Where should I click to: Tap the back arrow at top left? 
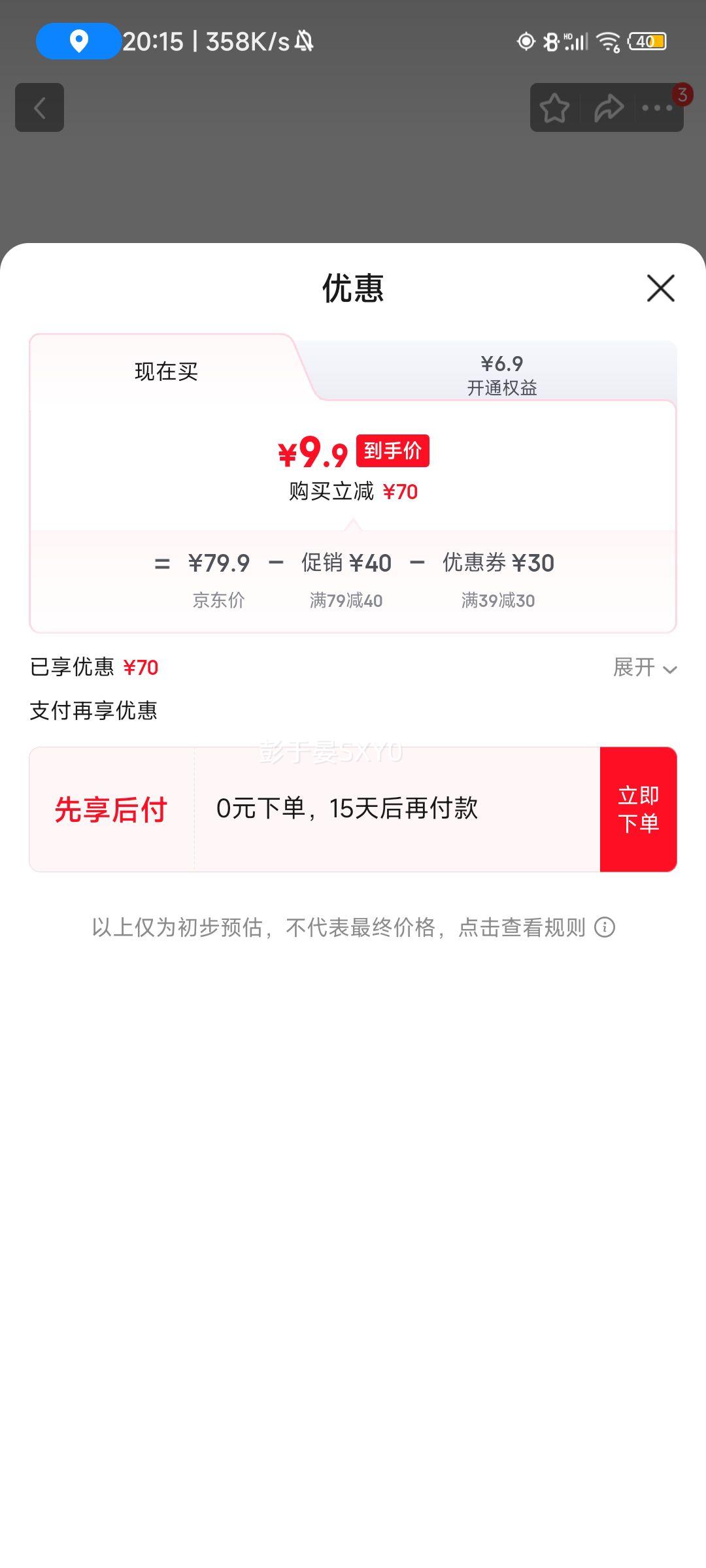pos(39,108)
